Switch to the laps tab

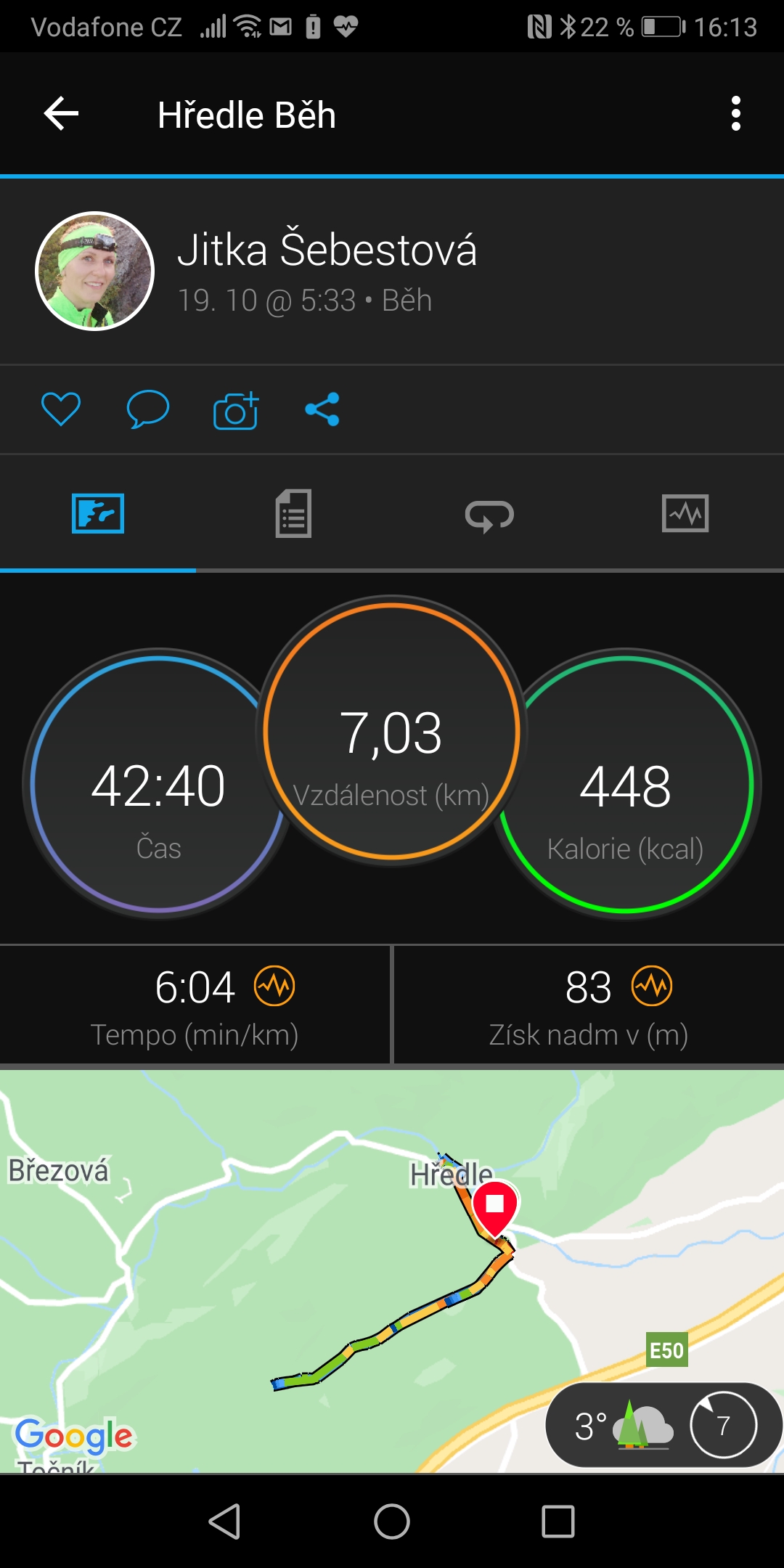pyautogui.click(x=489, y=515)
